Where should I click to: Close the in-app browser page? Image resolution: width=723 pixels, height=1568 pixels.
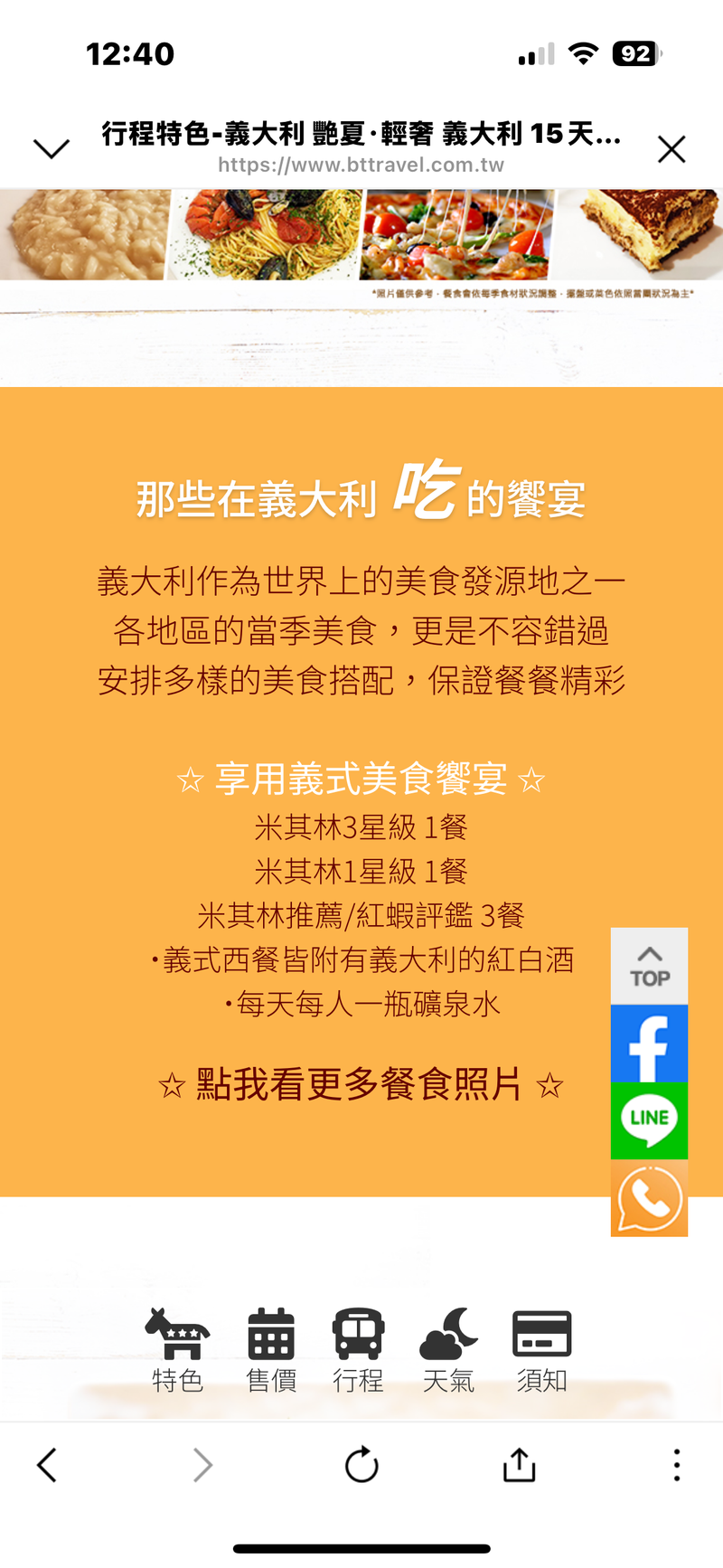point(671,149)
